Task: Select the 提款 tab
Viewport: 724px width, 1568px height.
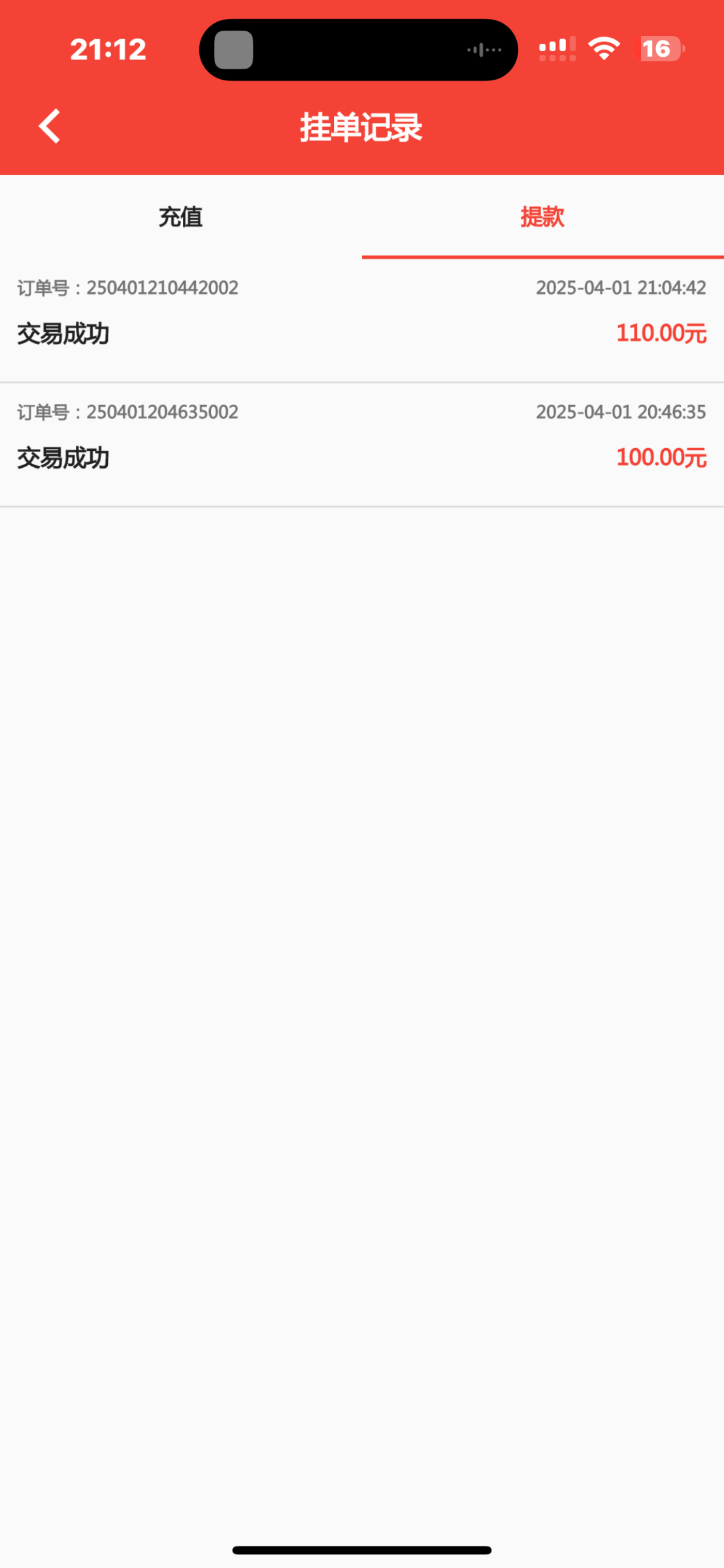Action: (x=543, y=217)
